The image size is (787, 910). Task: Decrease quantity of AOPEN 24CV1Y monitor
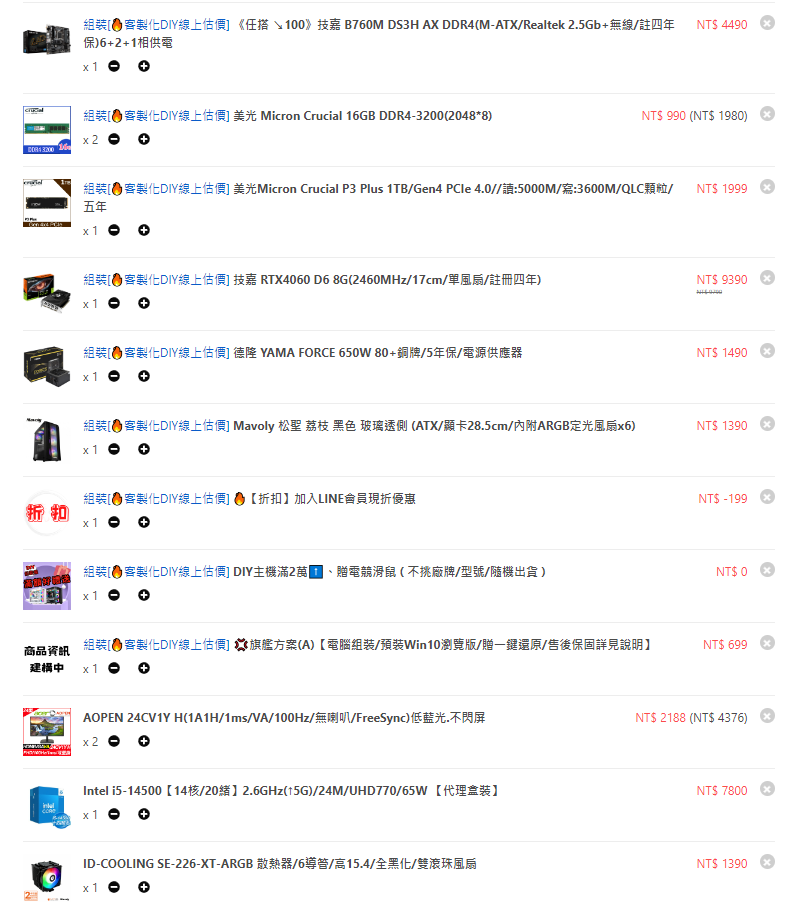pyautogui.click(x=114, y=741)
